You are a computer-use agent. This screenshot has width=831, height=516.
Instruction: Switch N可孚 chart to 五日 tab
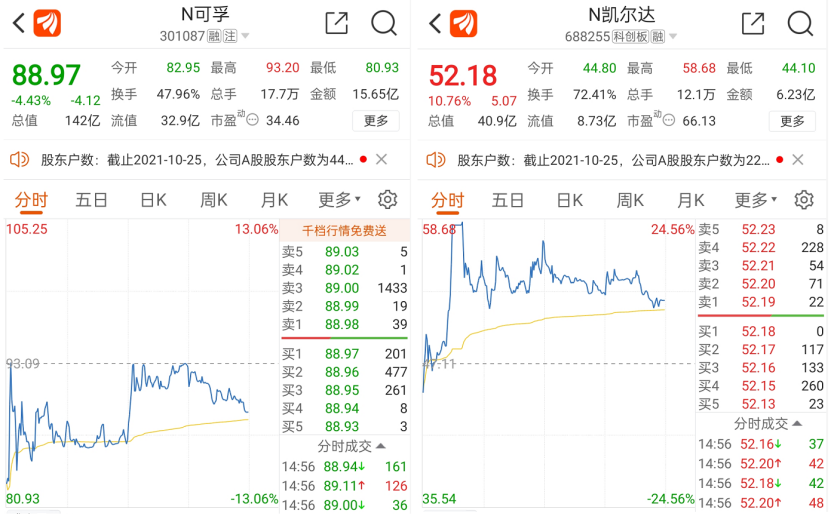click(92, 200)
